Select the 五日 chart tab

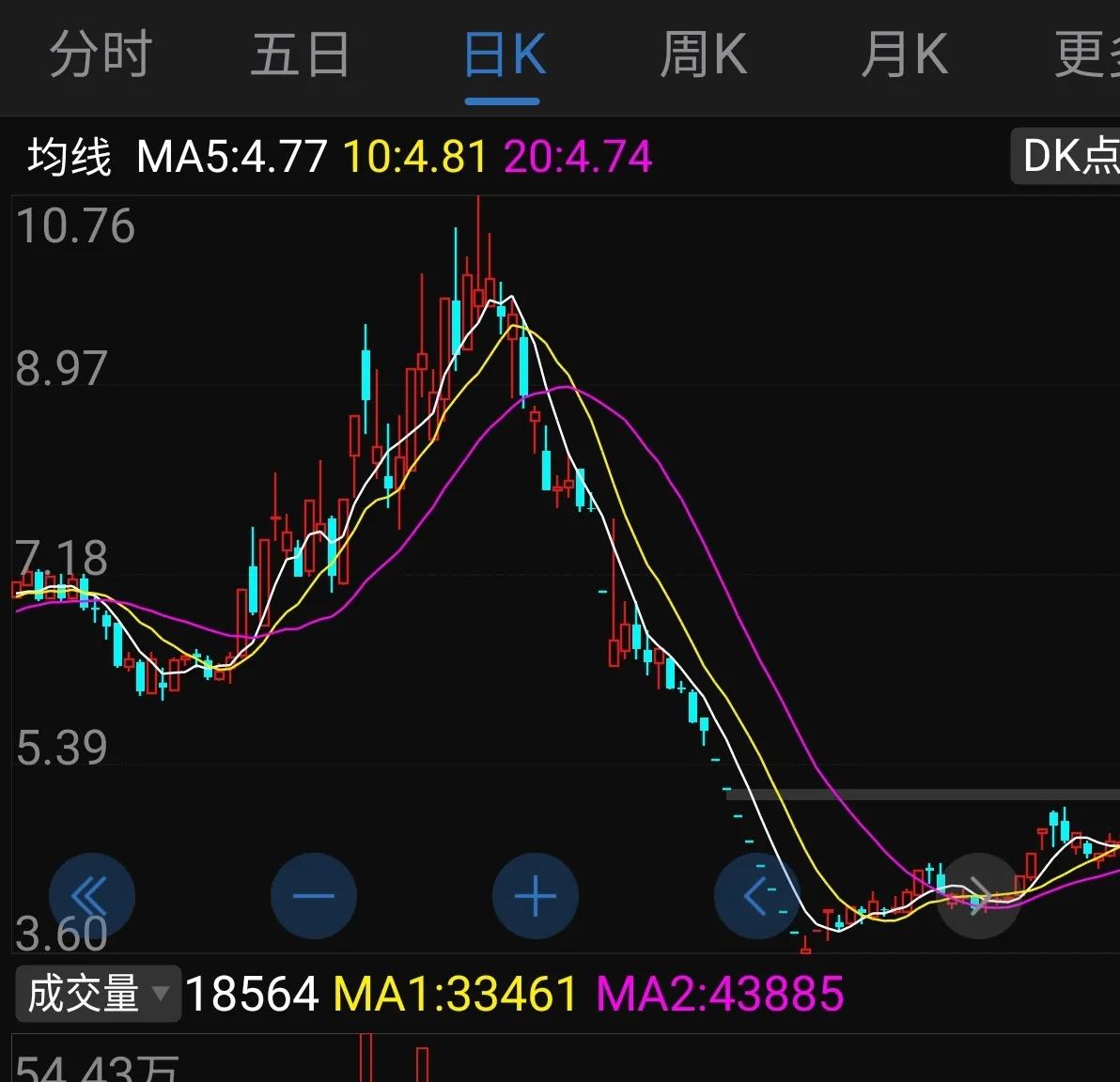[x=301, y=54]
